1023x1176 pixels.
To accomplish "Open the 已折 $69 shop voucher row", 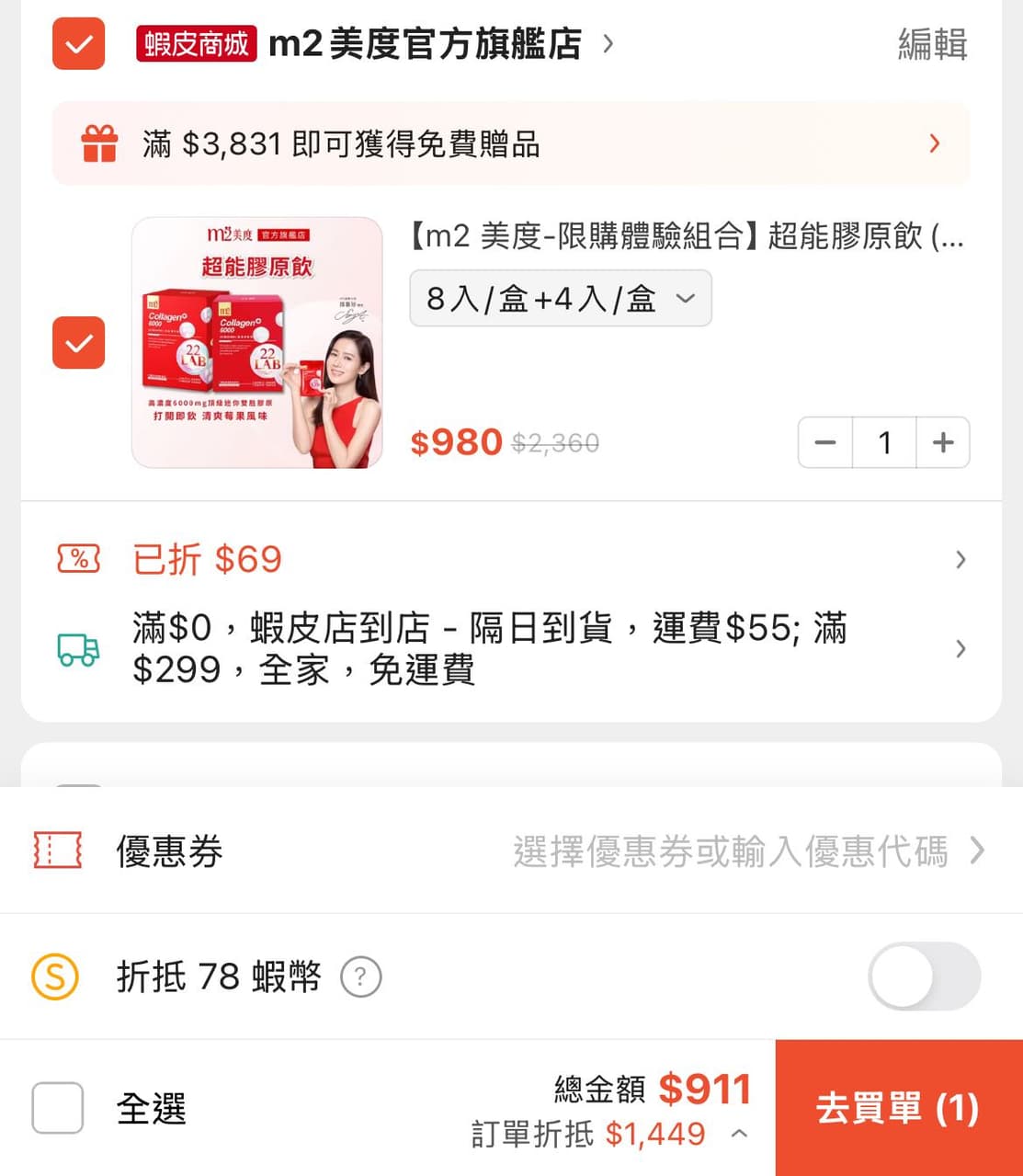I will coord(510,559).
